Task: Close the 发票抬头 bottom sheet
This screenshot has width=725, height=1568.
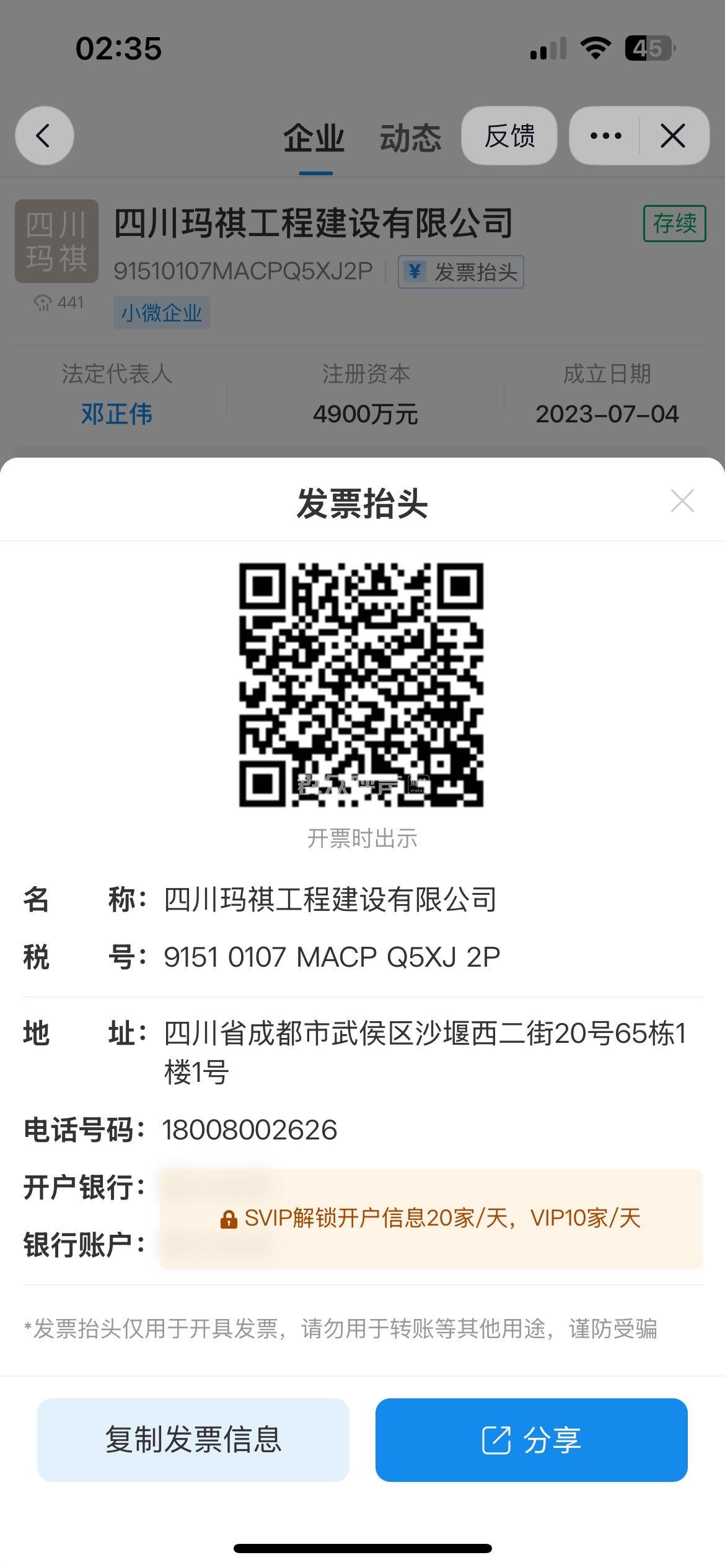Action: point(682,501)
